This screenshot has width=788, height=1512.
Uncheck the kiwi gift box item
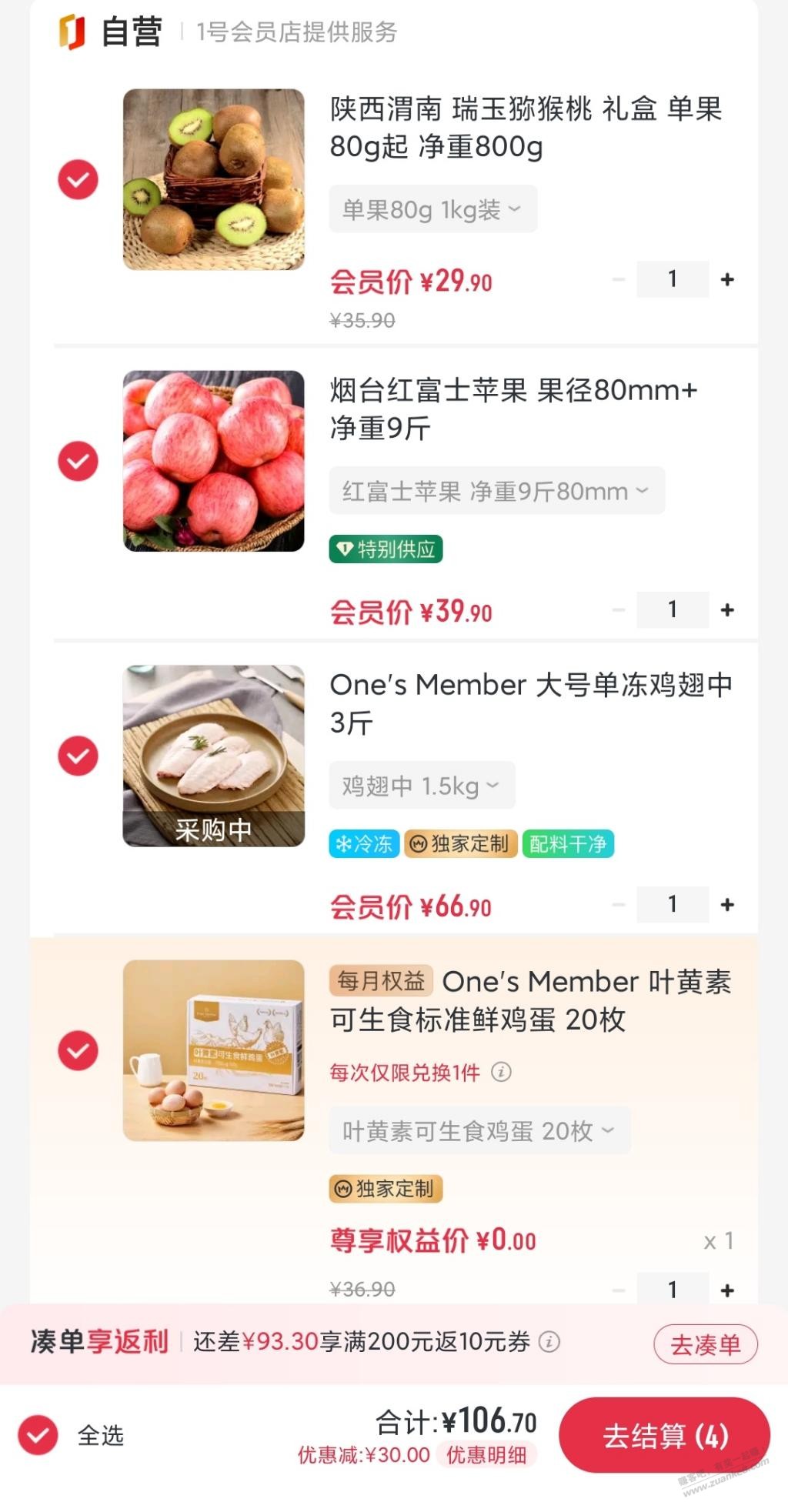(x=78, y=179)
